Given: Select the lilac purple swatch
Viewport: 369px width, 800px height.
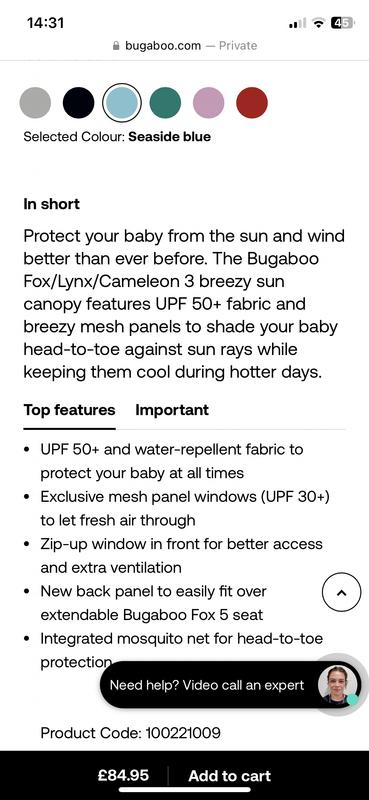Looking at the screenshot, I should pyautogui.click(x=209, y=103).
